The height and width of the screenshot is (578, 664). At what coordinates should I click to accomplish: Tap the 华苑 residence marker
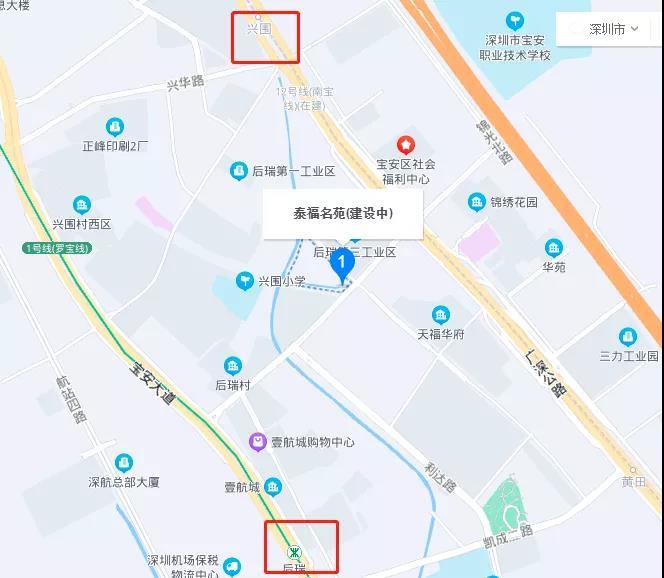554,248
